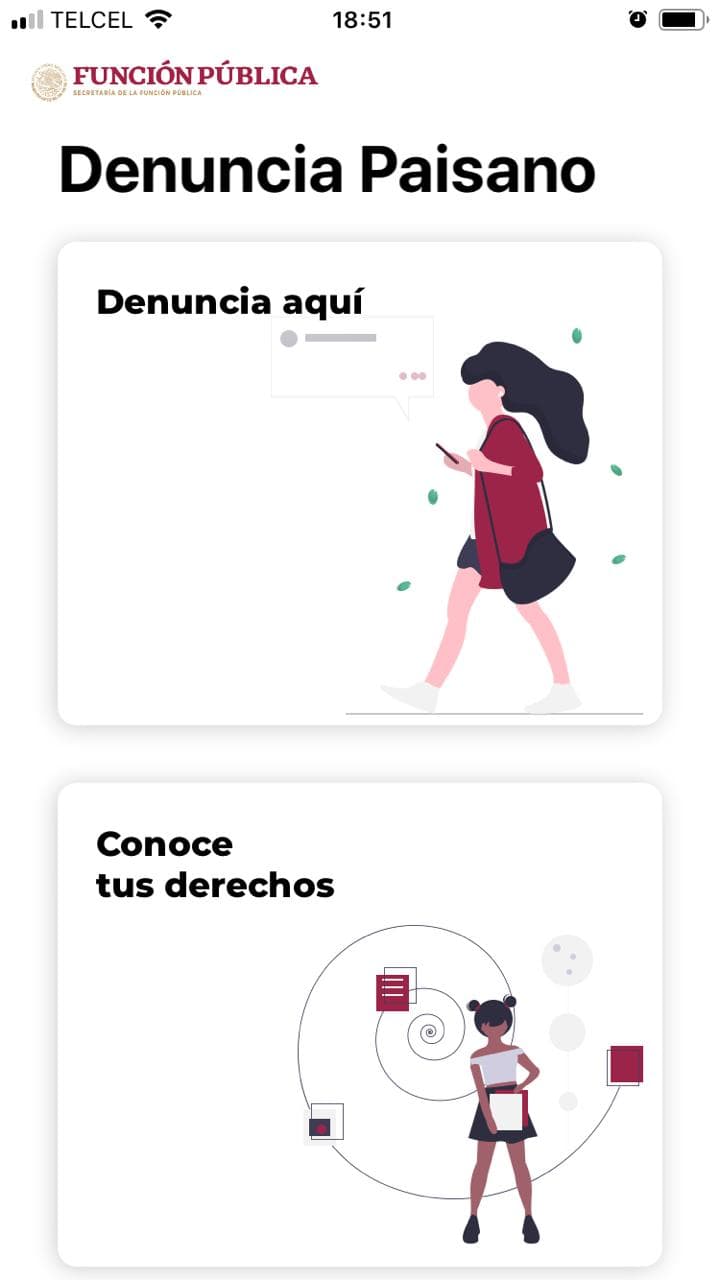Tap the clock showing 18:51
This screenshot has width=720, height=1280.
coord(360,19)
